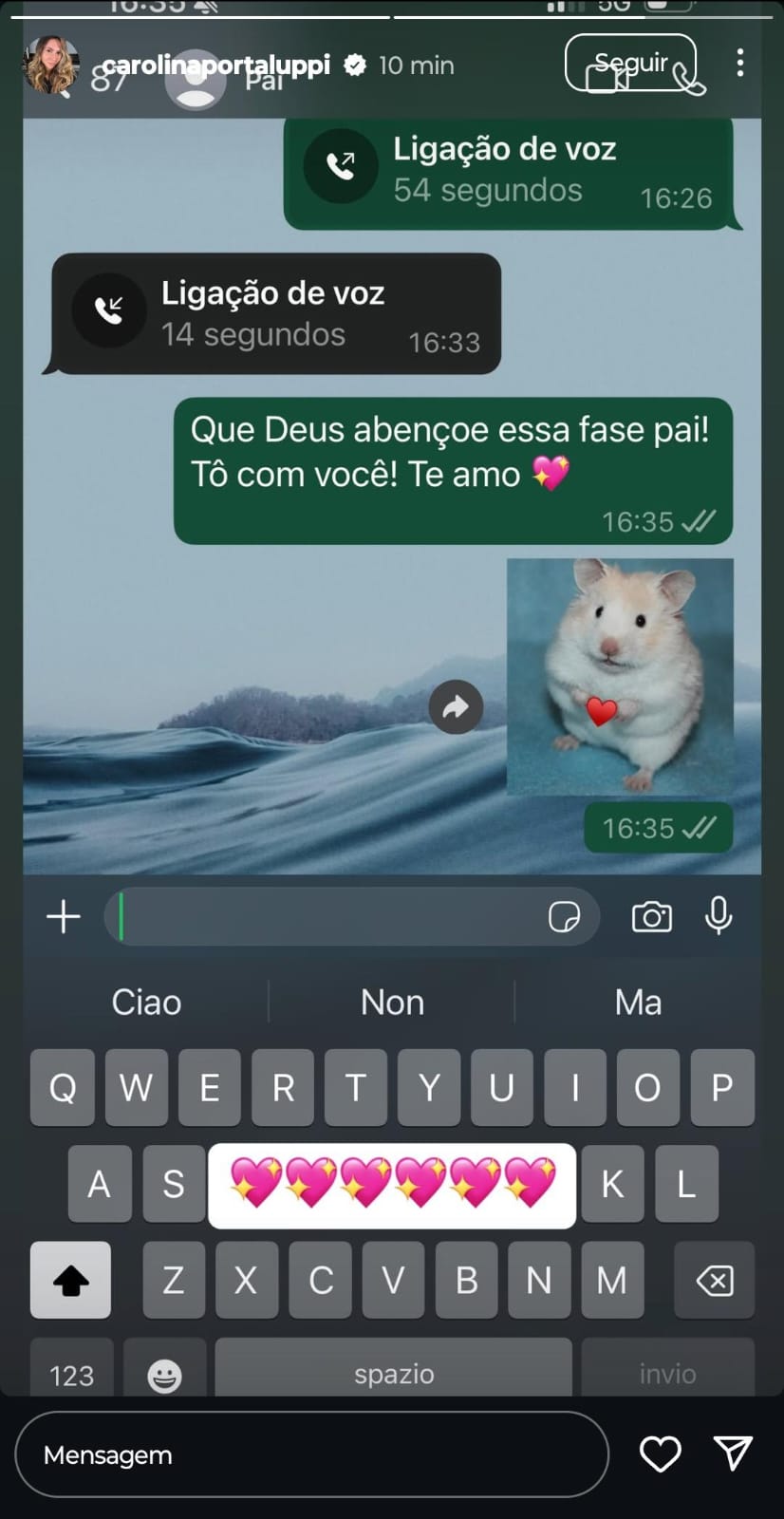The width and height of the screenshot is (784, 1519).
Task: Open the carolinaportaluppi username link
Action: tap(216, 65)
